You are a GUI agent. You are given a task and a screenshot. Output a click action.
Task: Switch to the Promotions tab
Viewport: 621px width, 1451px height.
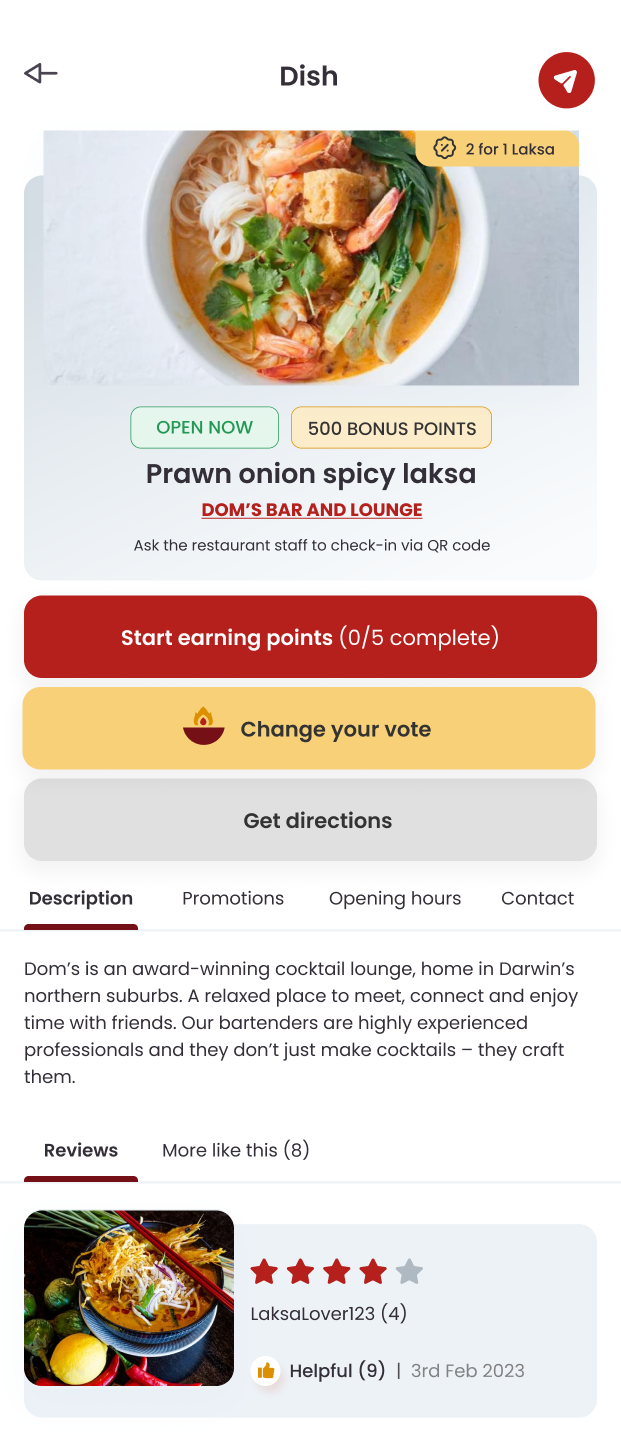[233, 898]
